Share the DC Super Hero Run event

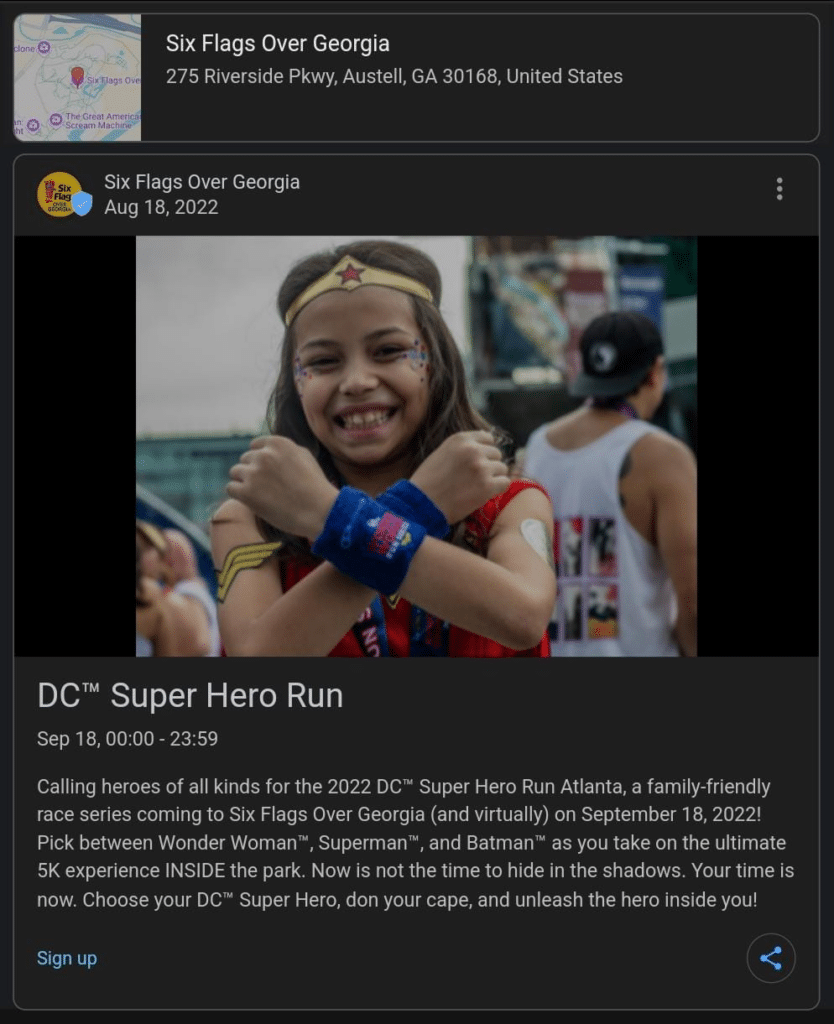[771, 959]
